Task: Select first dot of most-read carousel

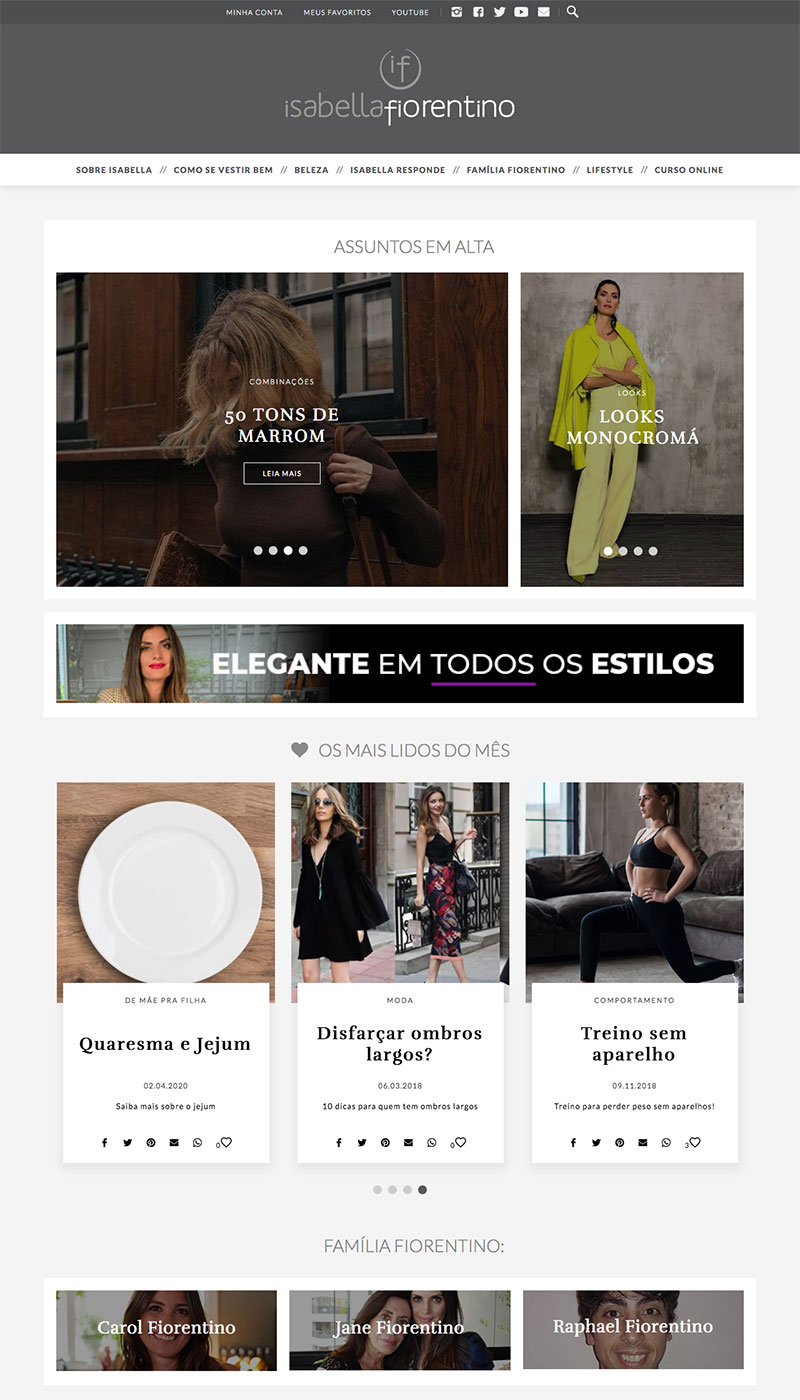Action: click(x=377, y=1190)
